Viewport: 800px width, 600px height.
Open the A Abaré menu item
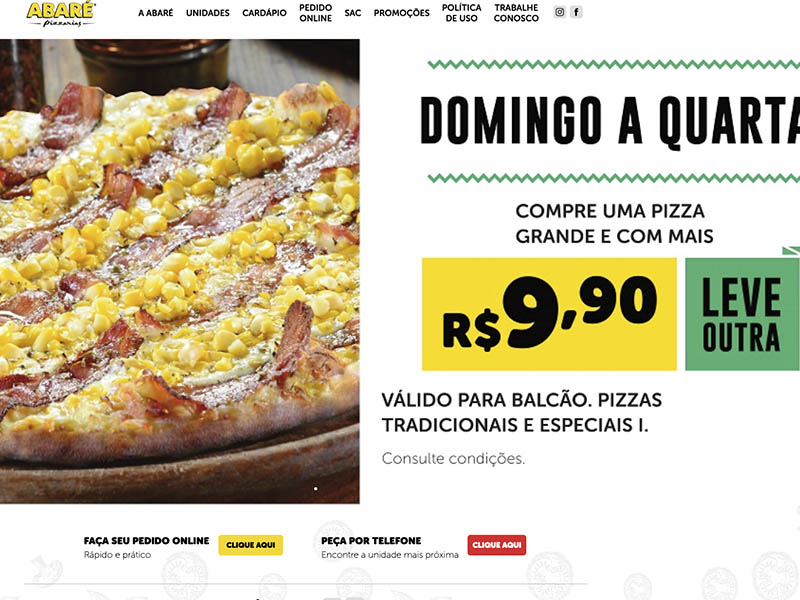(156, 13)
